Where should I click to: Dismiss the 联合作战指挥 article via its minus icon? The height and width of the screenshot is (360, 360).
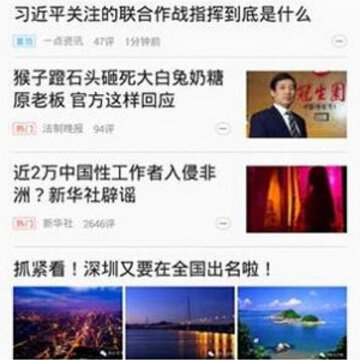339,42
